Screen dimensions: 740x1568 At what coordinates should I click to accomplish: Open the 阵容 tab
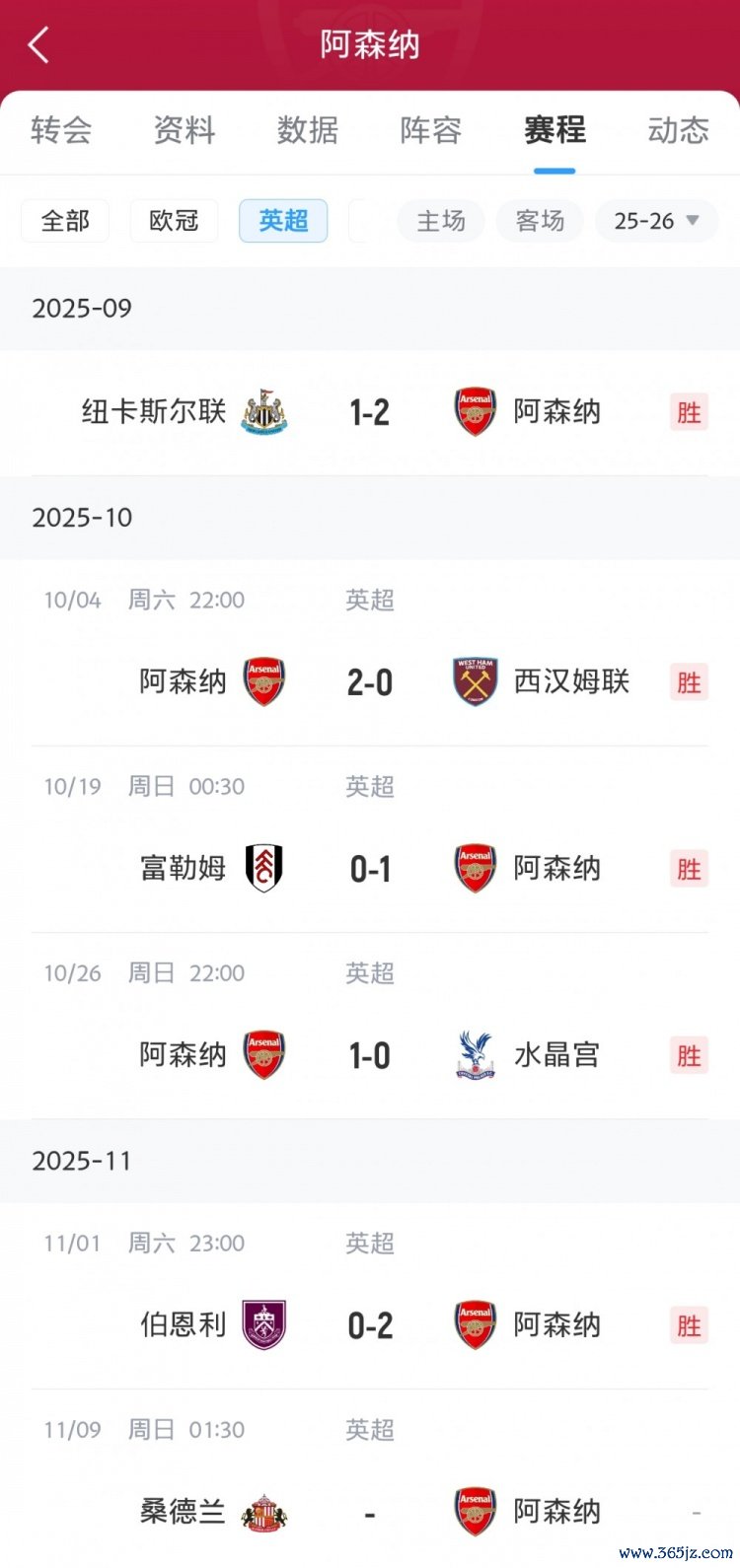pyautogui.click(x=431, y=130)
